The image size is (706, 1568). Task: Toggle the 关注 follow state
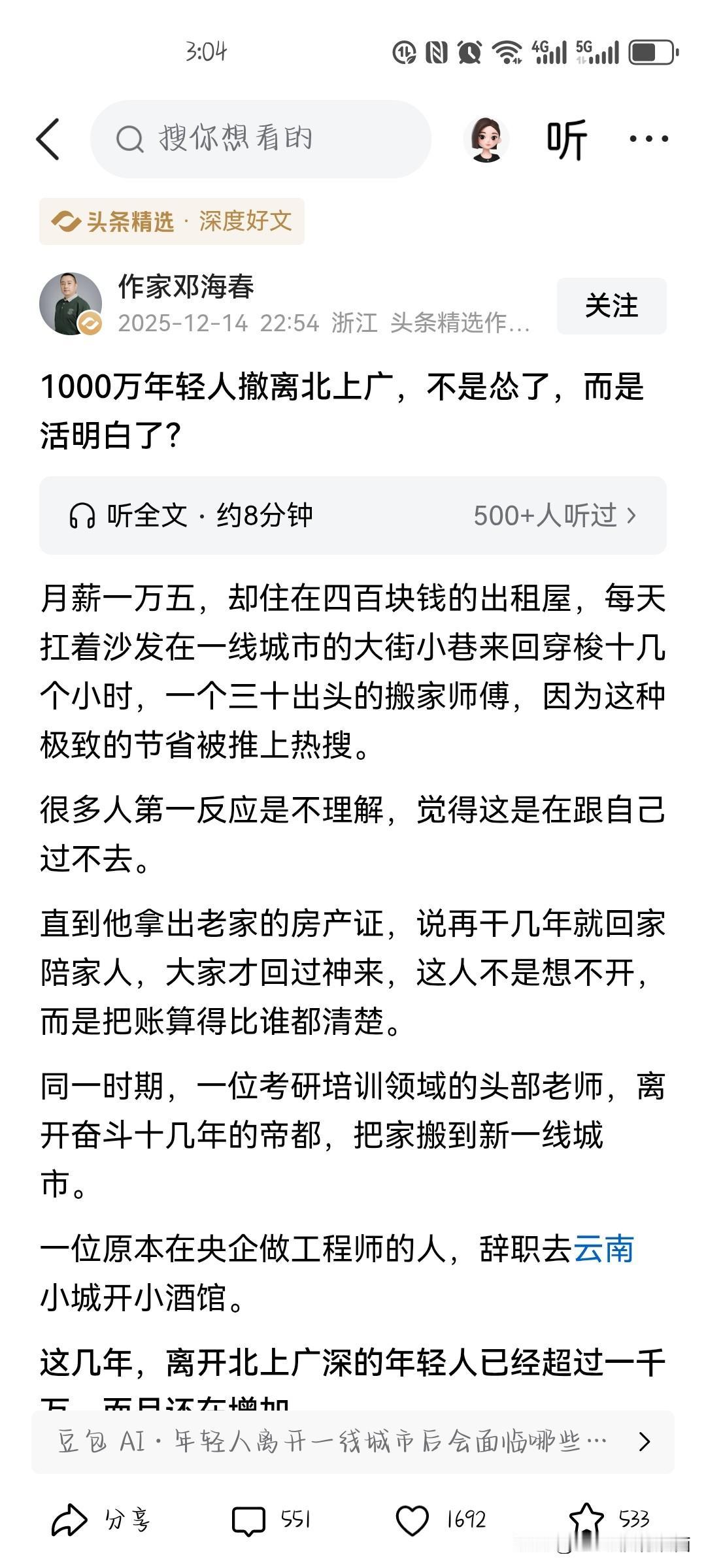611,306
